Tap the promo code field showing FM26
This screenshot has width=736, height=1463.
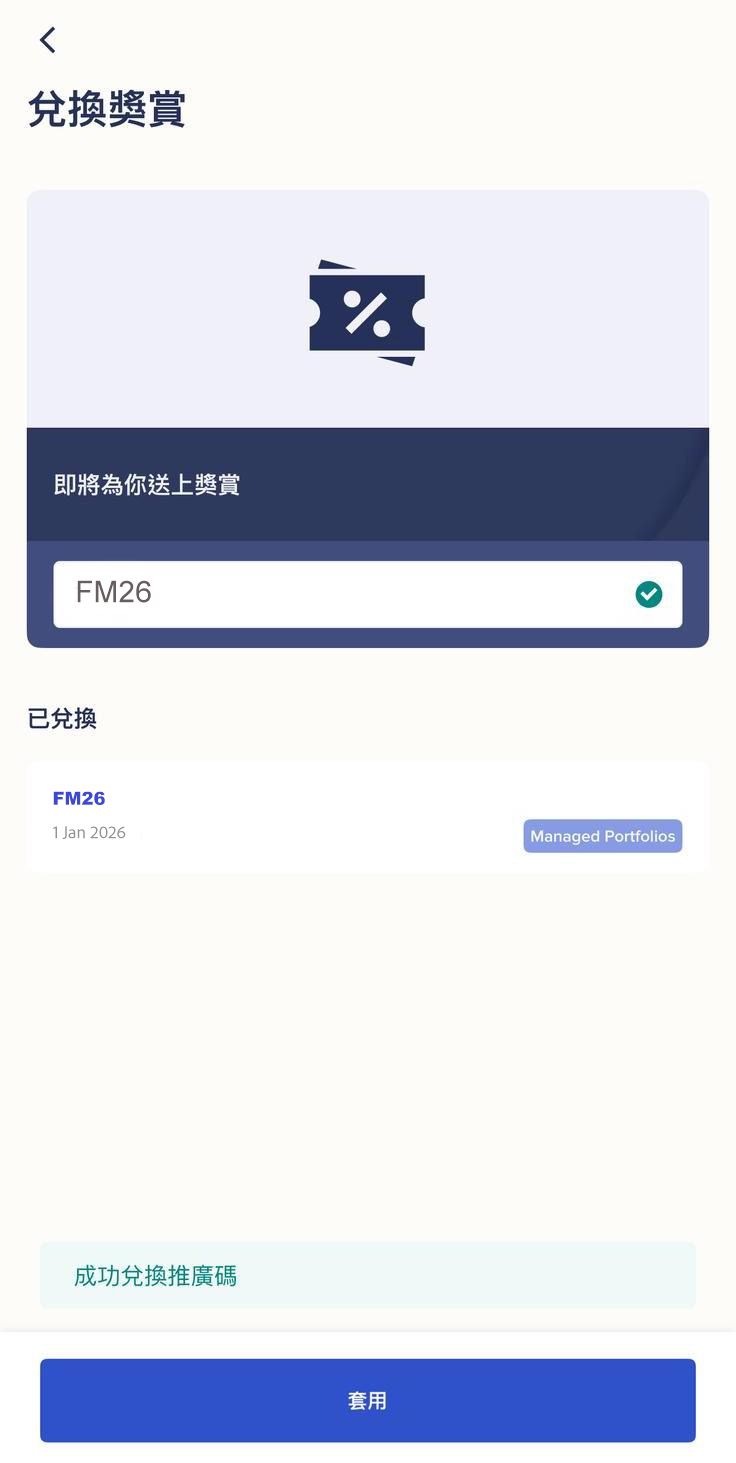click(340, 594)
